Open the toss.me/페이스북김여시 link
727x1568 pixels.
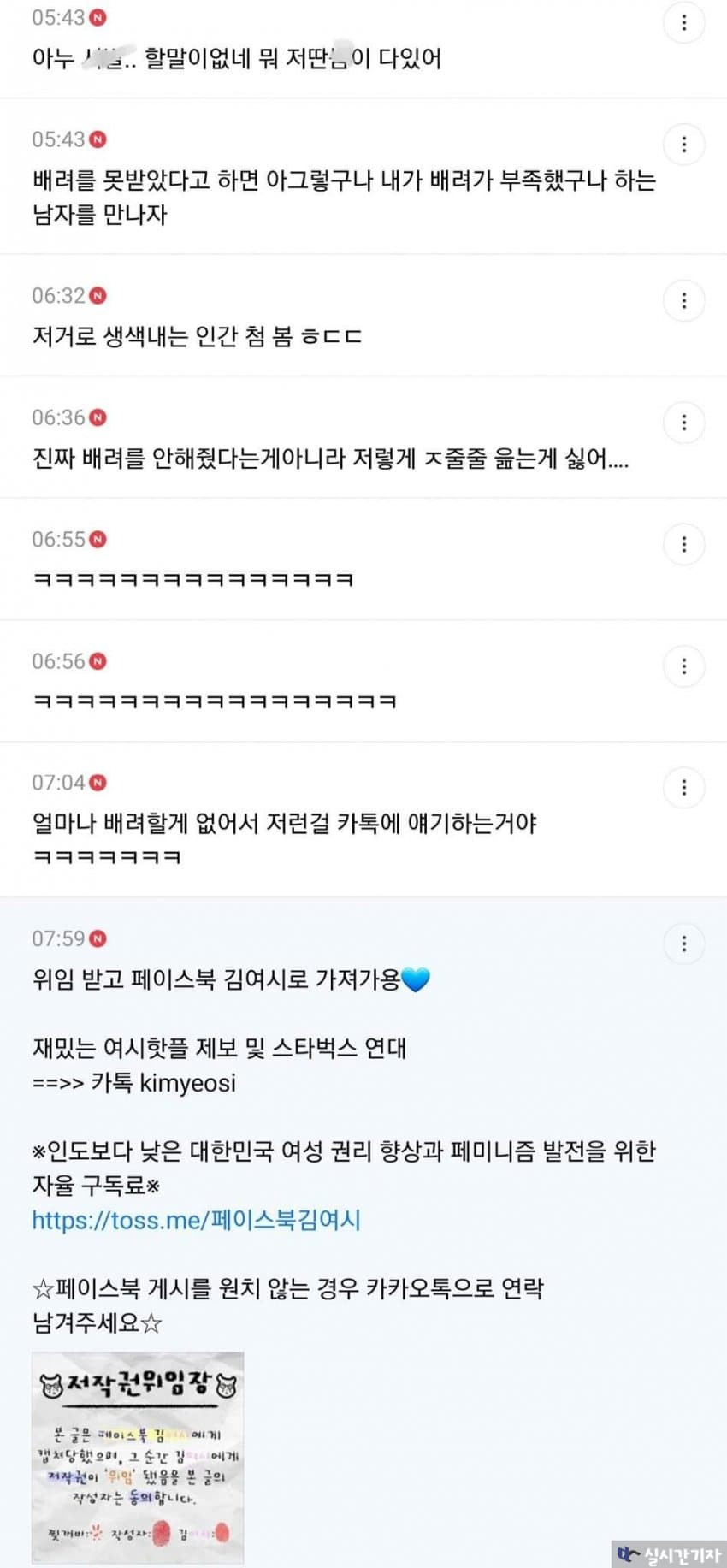(x=196, y=1220)
